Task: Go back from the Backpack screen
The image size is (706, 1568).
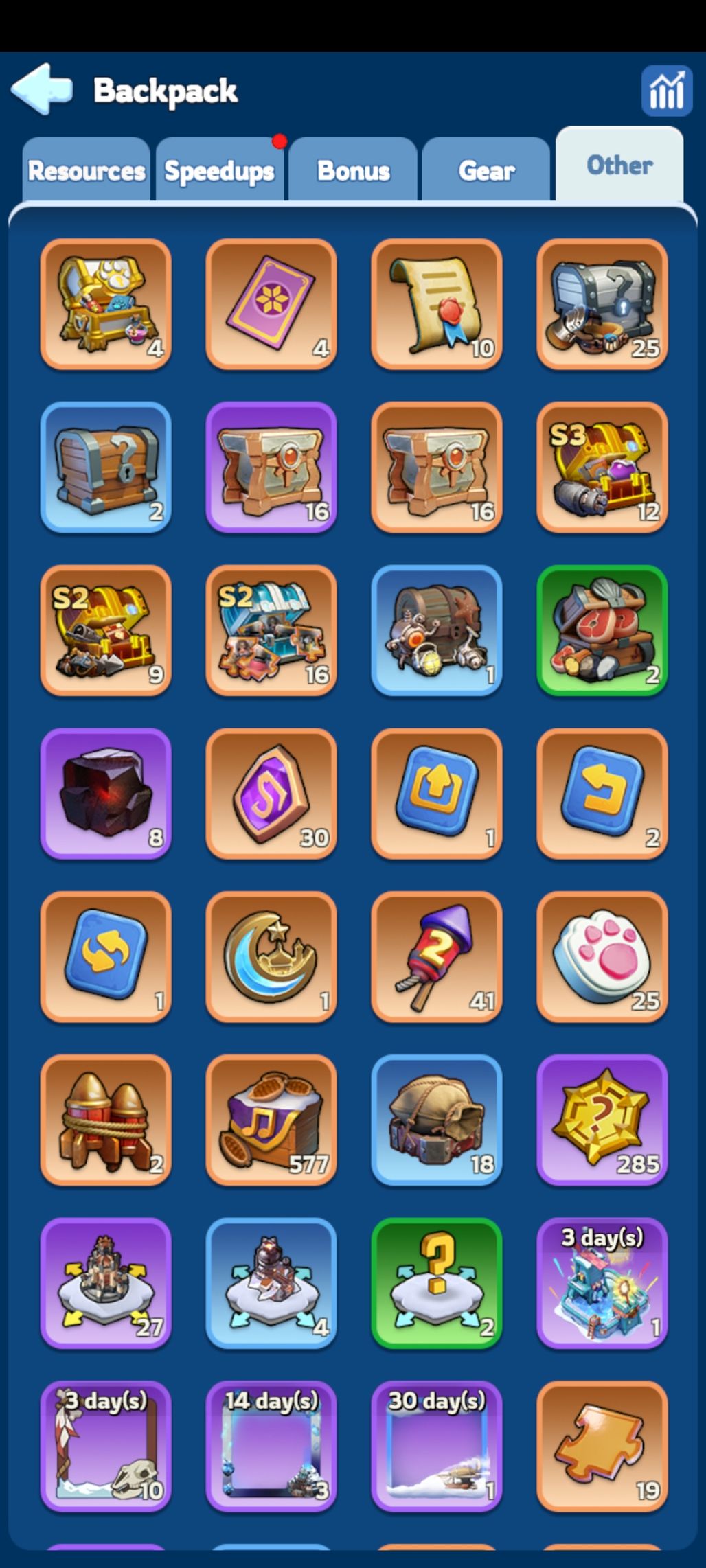Action: tap(42, 89)
